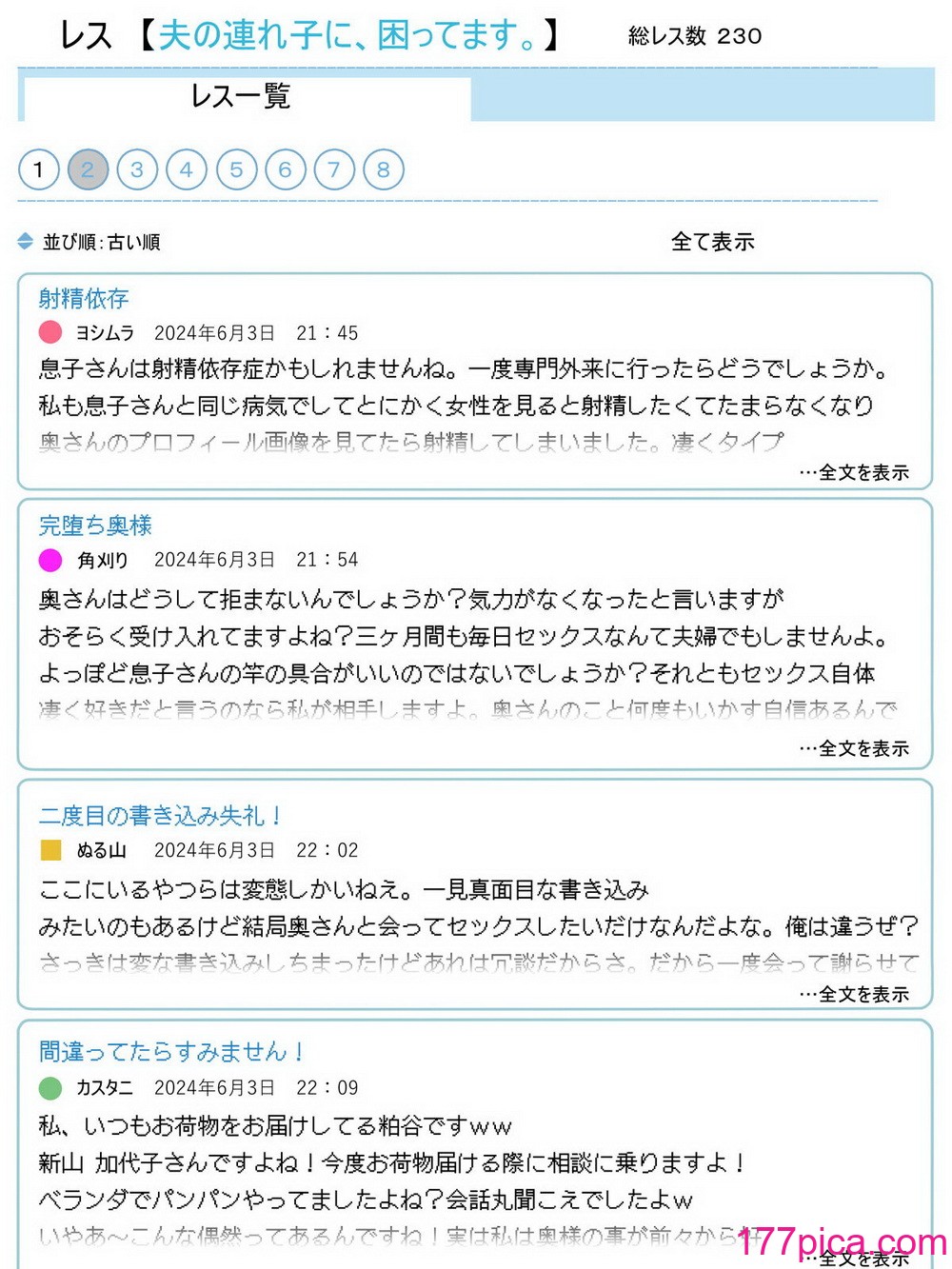Go to page 1 of replies

39,170
